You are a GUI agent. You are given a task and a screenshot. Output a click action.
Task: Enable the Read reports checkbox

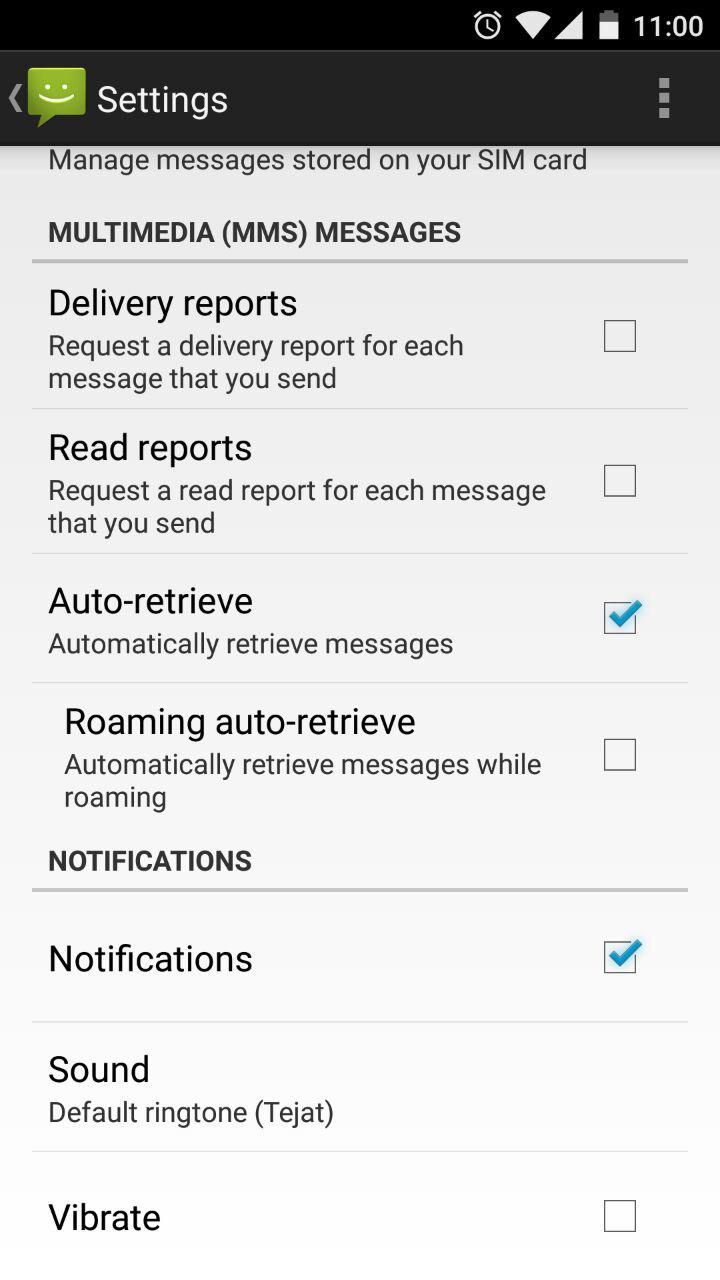coord(619,481)
